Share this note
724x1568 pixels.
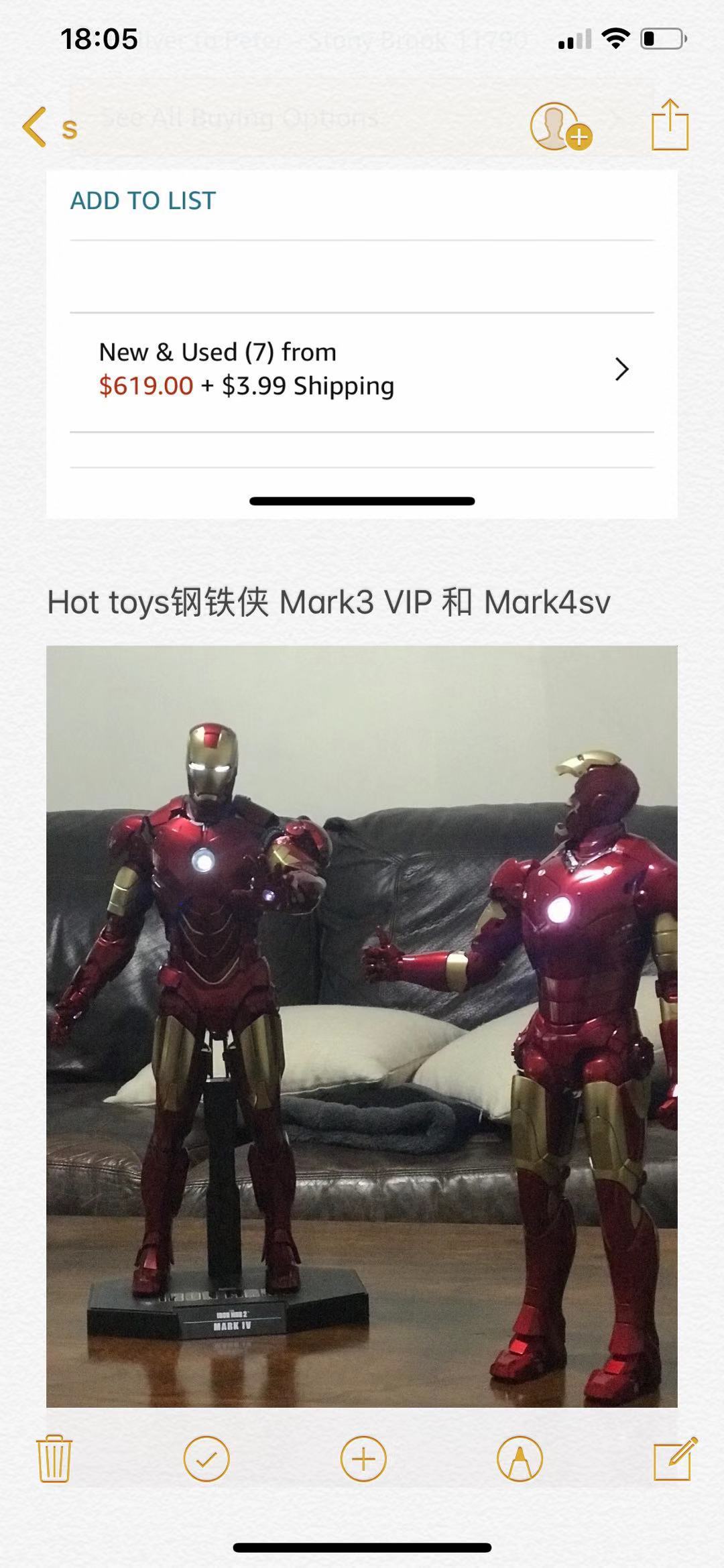pos(670,125)
